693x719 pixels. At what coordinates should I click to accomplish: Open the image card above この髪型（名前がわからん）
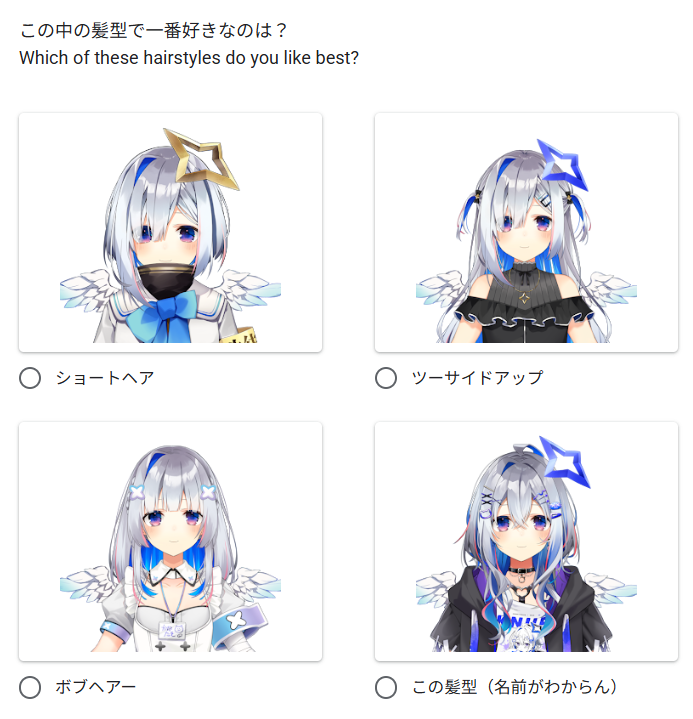[x=526, y=541]
